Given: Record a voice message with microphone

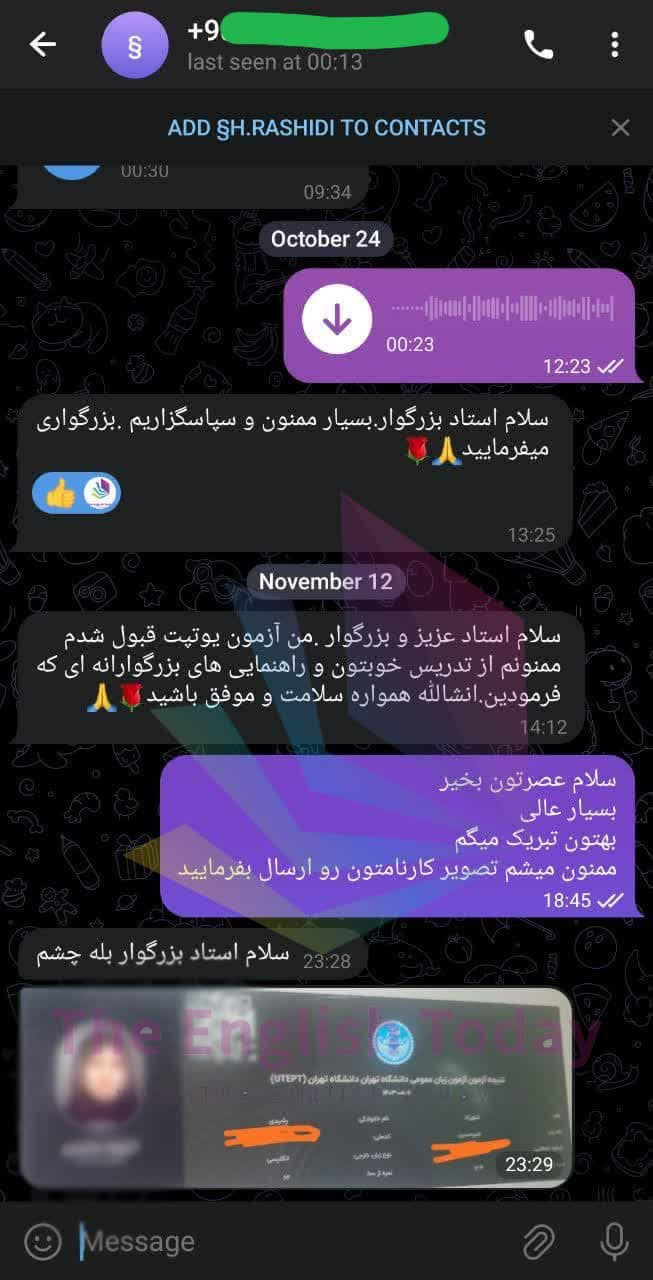Looking at the screenshot, I should point(613,1242).
